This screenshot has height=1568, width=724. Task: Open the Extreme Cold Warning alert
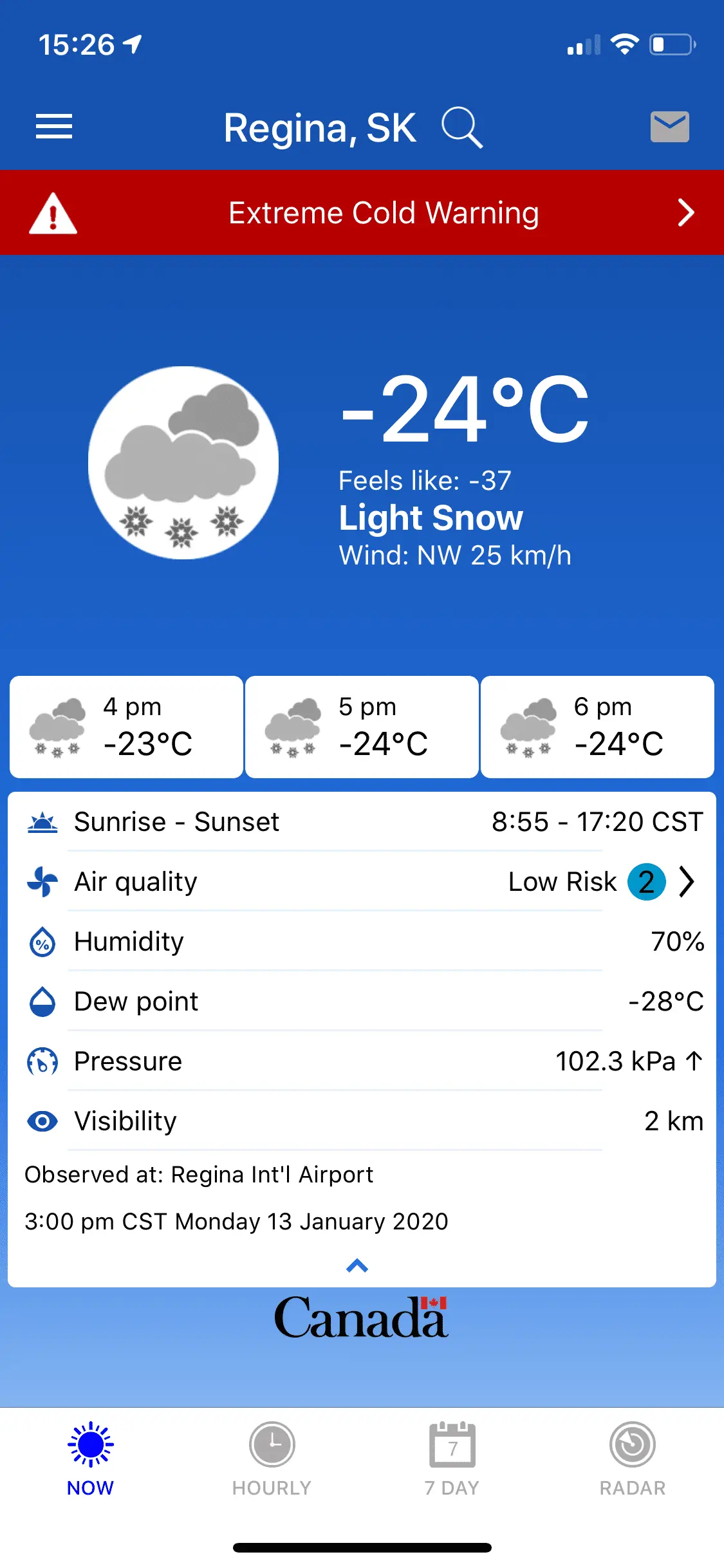tap(362, 213)
